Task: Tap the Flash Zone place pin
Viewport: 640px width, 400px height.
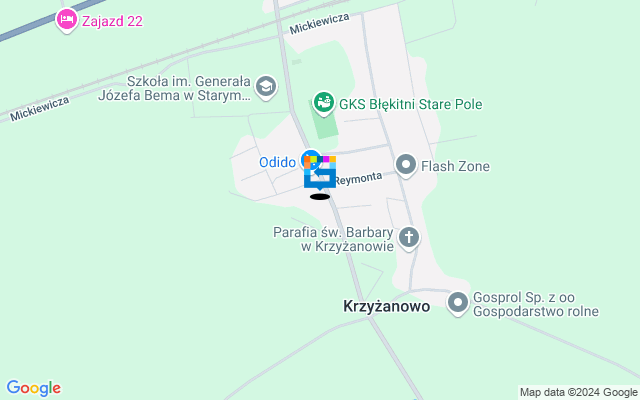Action: [406, 165]
